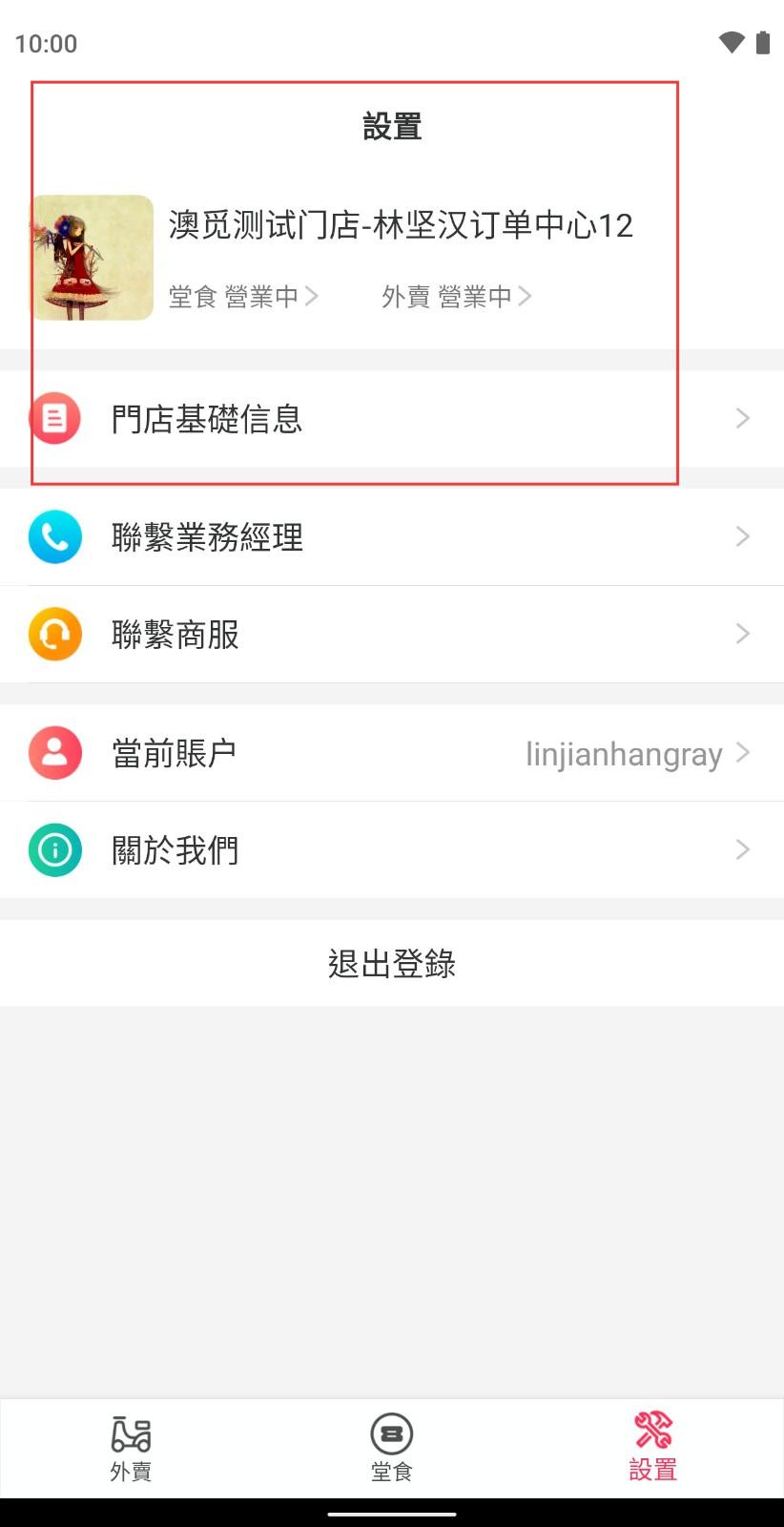Image resolution: width=784 pixels, height=1527 pixels.
Task: Open 外賣 營業中 status setting
Action: (457, 297)
